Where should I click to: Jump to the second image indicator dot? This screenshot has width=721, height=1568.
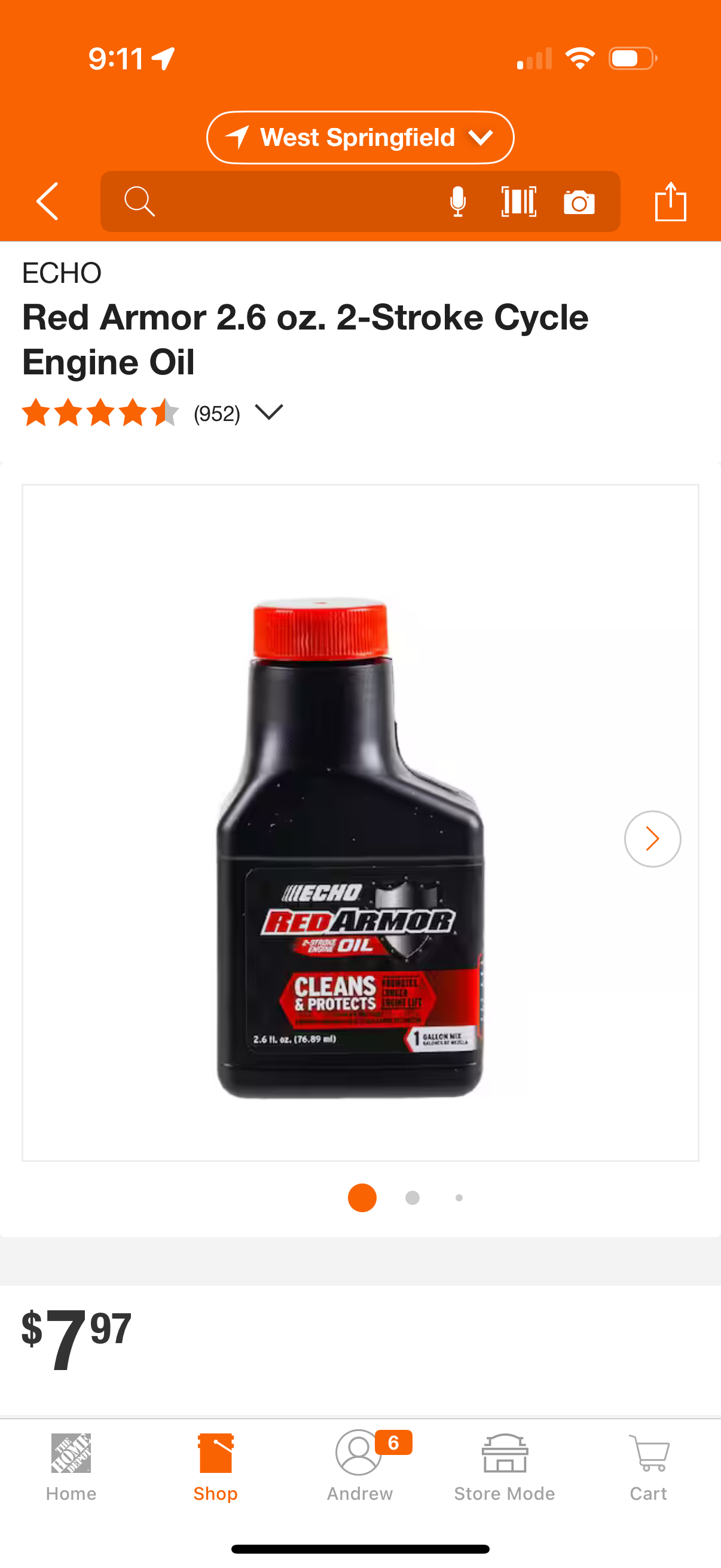point(413,1198)
